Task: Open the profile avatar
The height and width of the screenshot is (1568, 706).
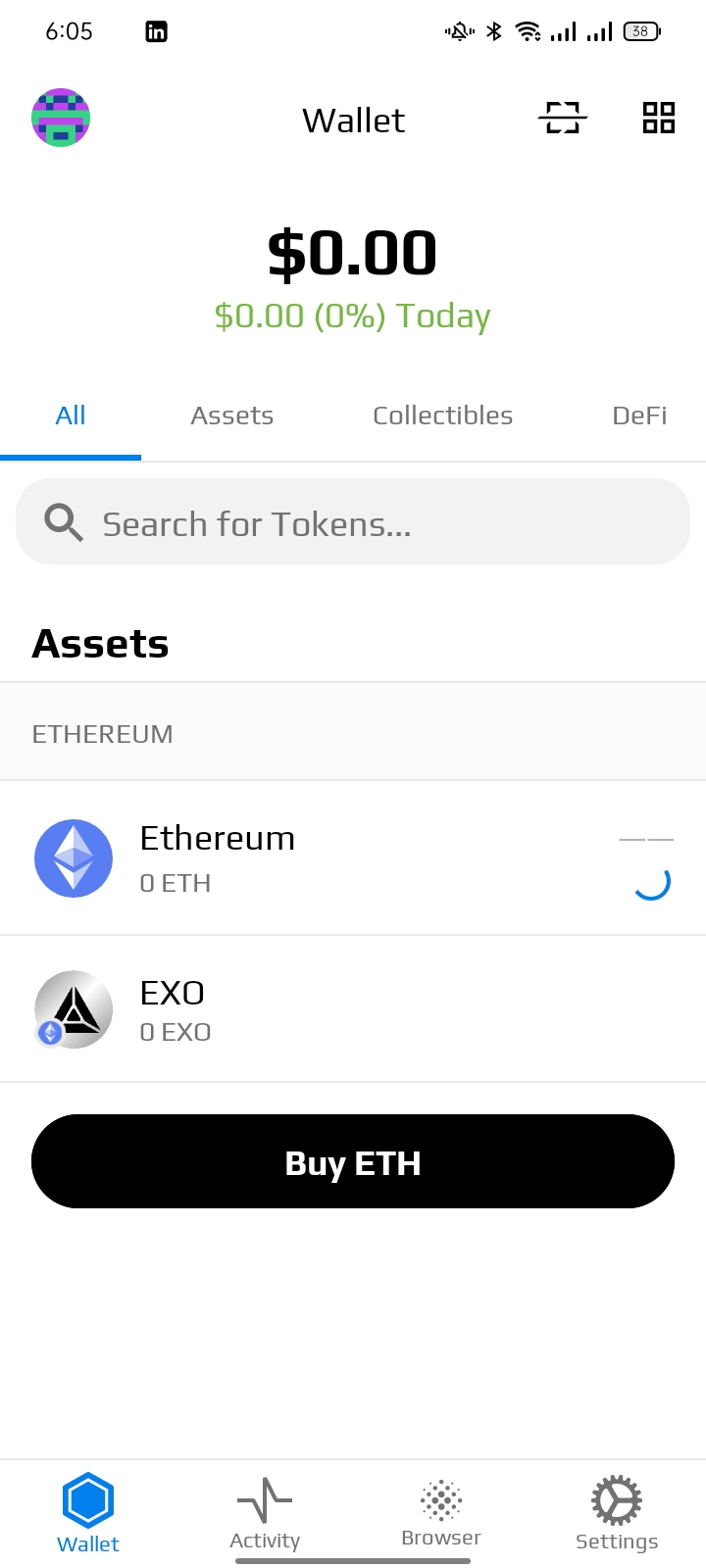Action: 61,118
